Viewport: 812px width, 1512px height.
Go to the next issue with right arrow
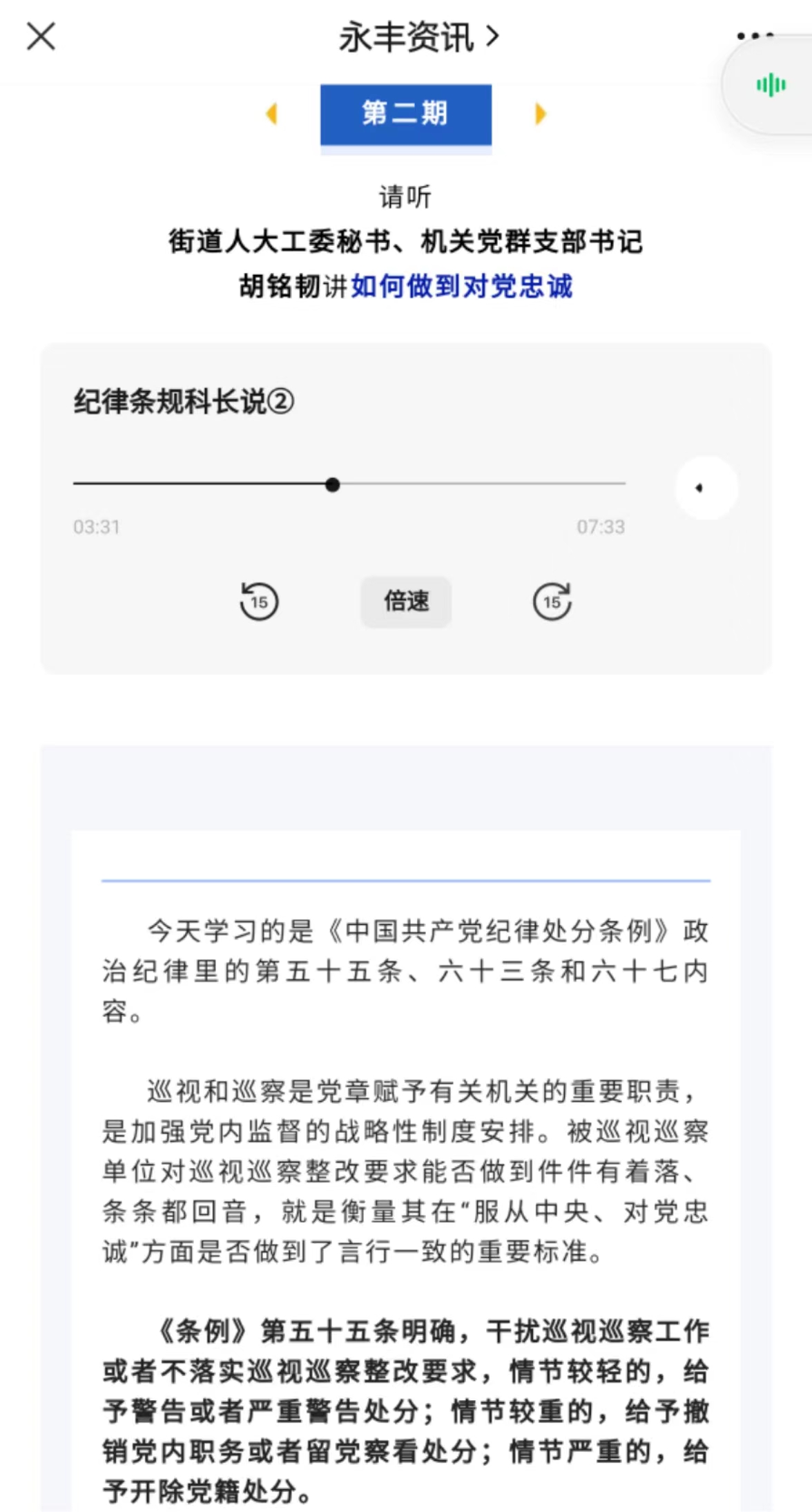coord(540,114)
